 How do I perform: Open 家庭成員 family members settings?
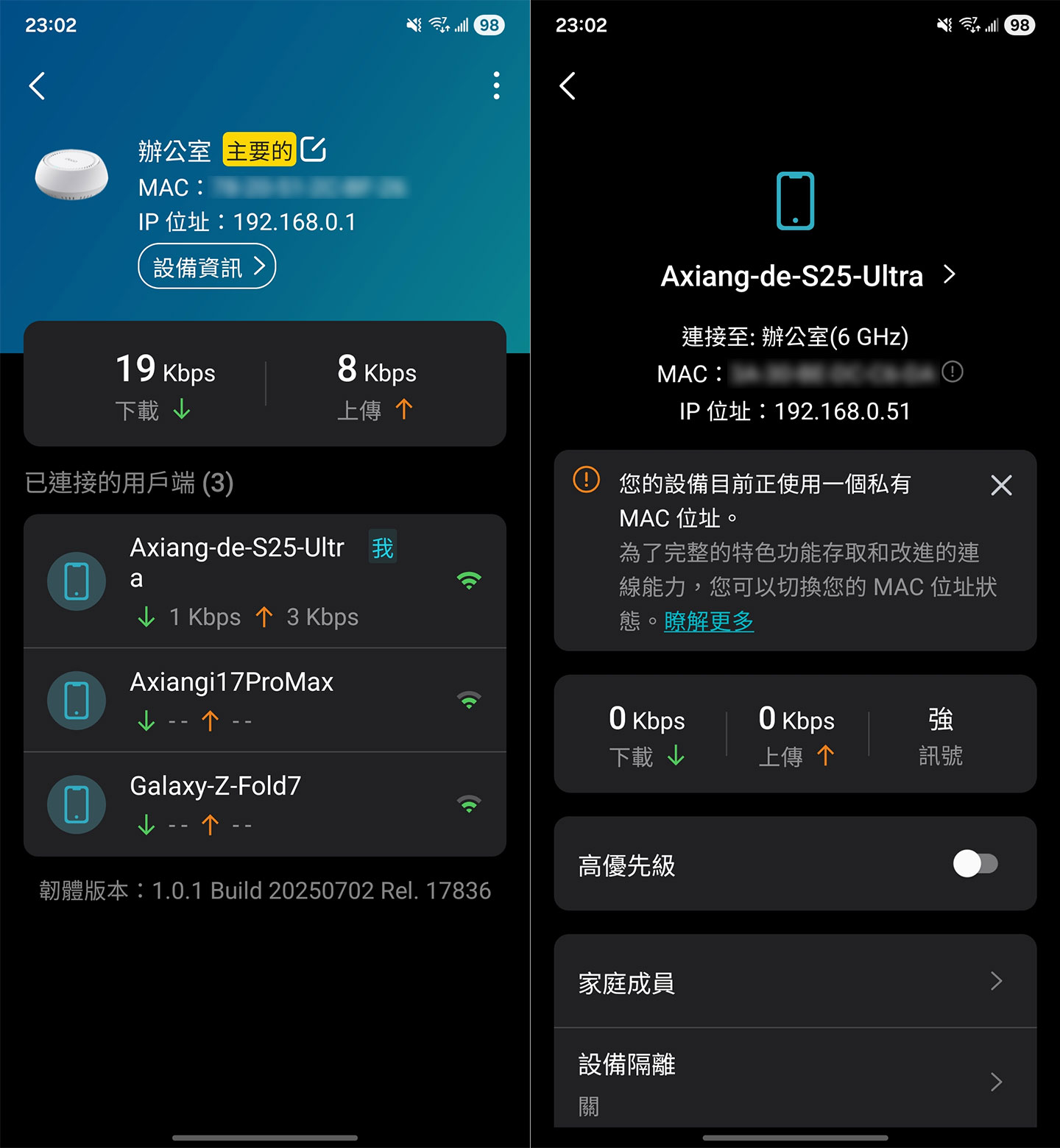point(794,982)
